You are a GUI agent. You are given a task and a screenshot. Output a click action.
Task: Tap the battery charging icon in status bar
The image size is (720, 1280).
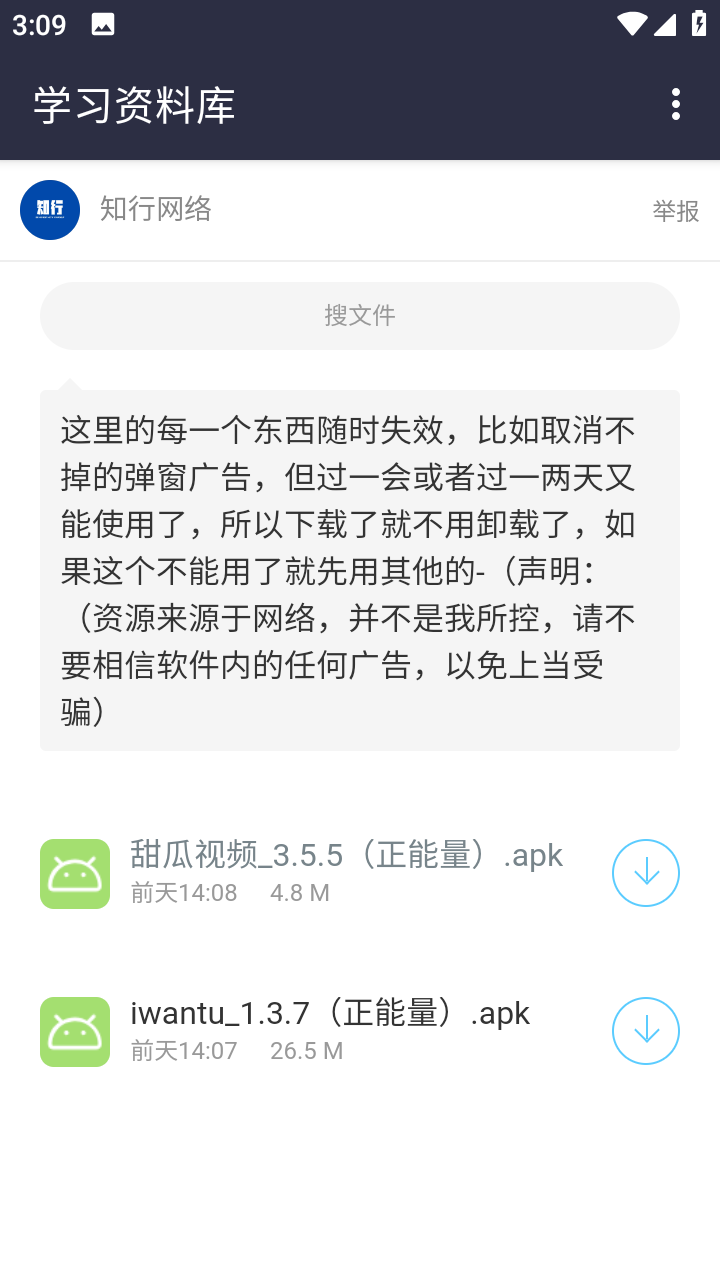tap(699, 24)
